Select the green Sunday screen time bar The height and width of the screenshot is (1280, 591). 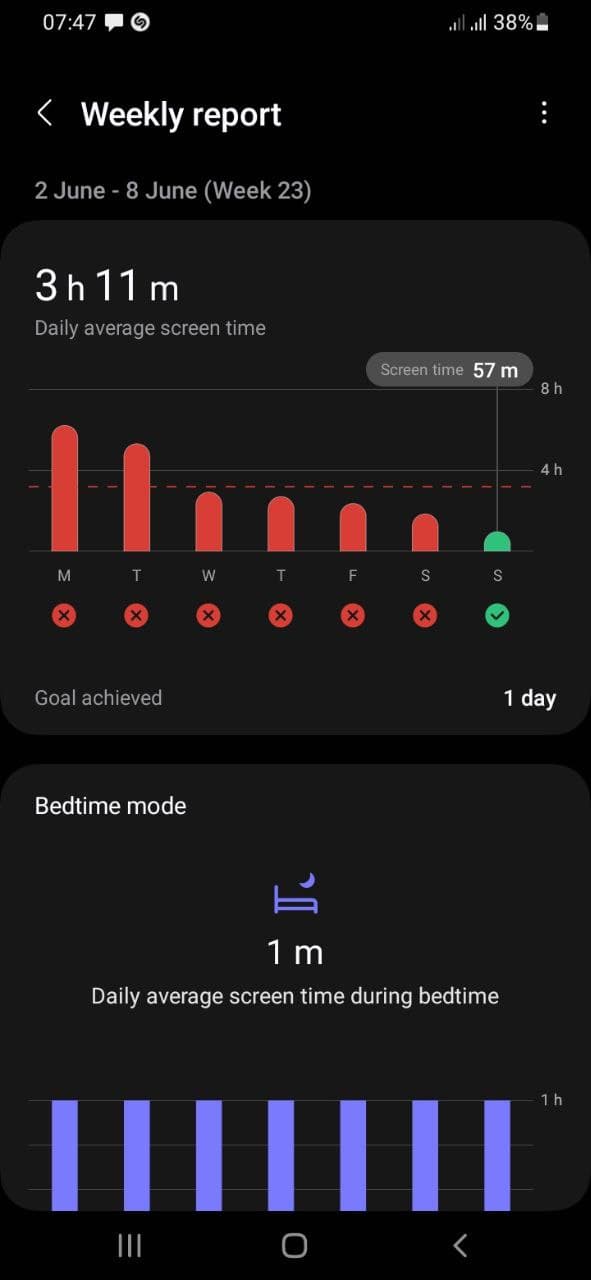[x=497, y=541]
